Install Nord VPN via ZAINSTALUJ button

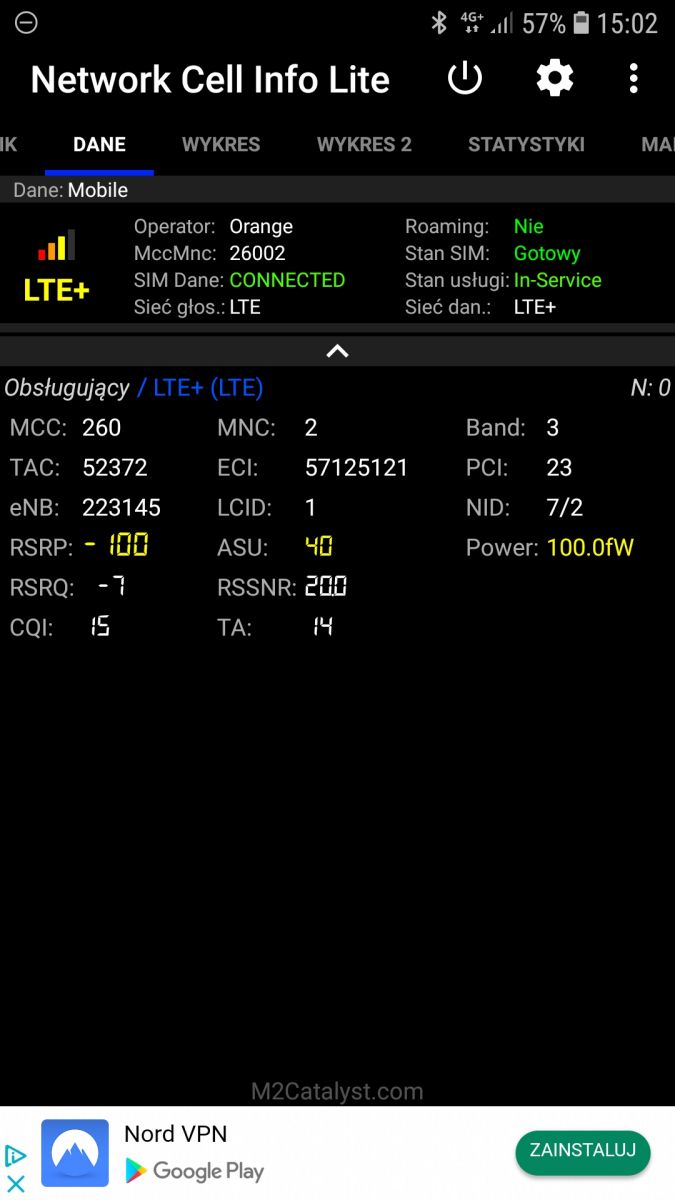(x=582, y=1151)
